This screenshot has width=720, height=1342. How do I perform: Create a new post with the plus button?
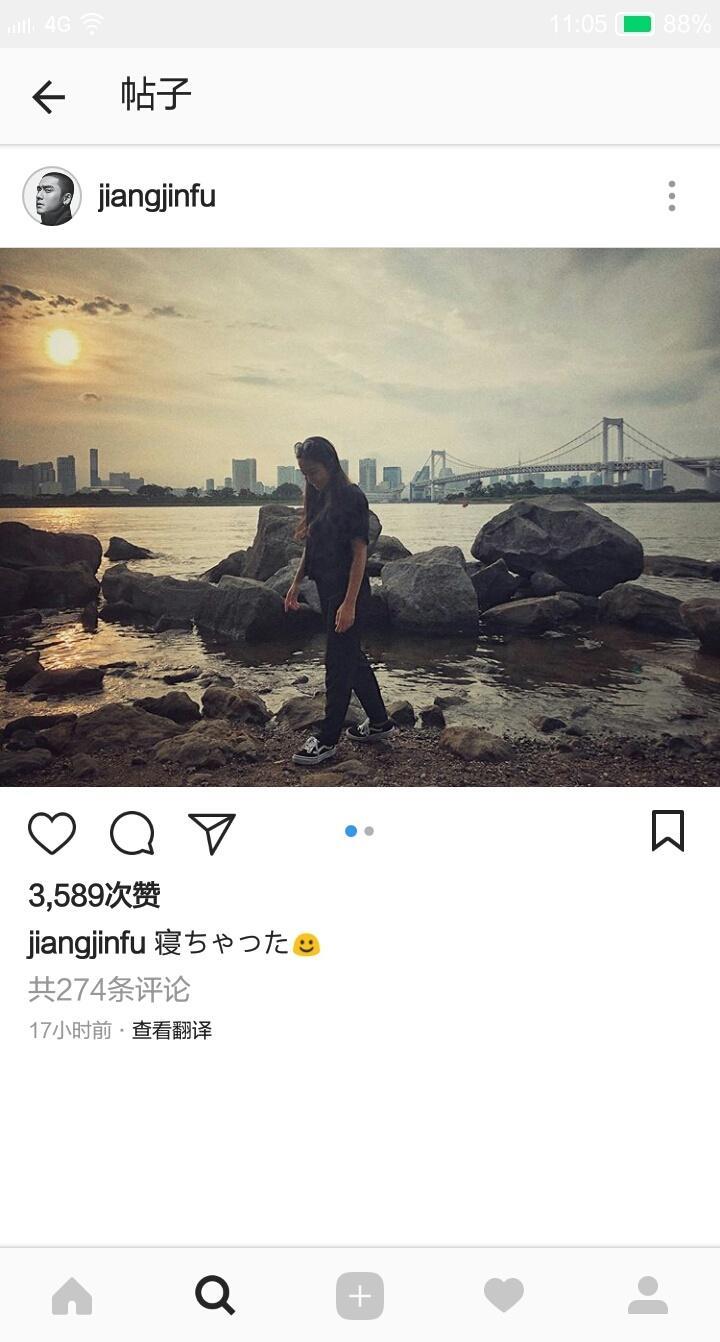coord(360,1296)
